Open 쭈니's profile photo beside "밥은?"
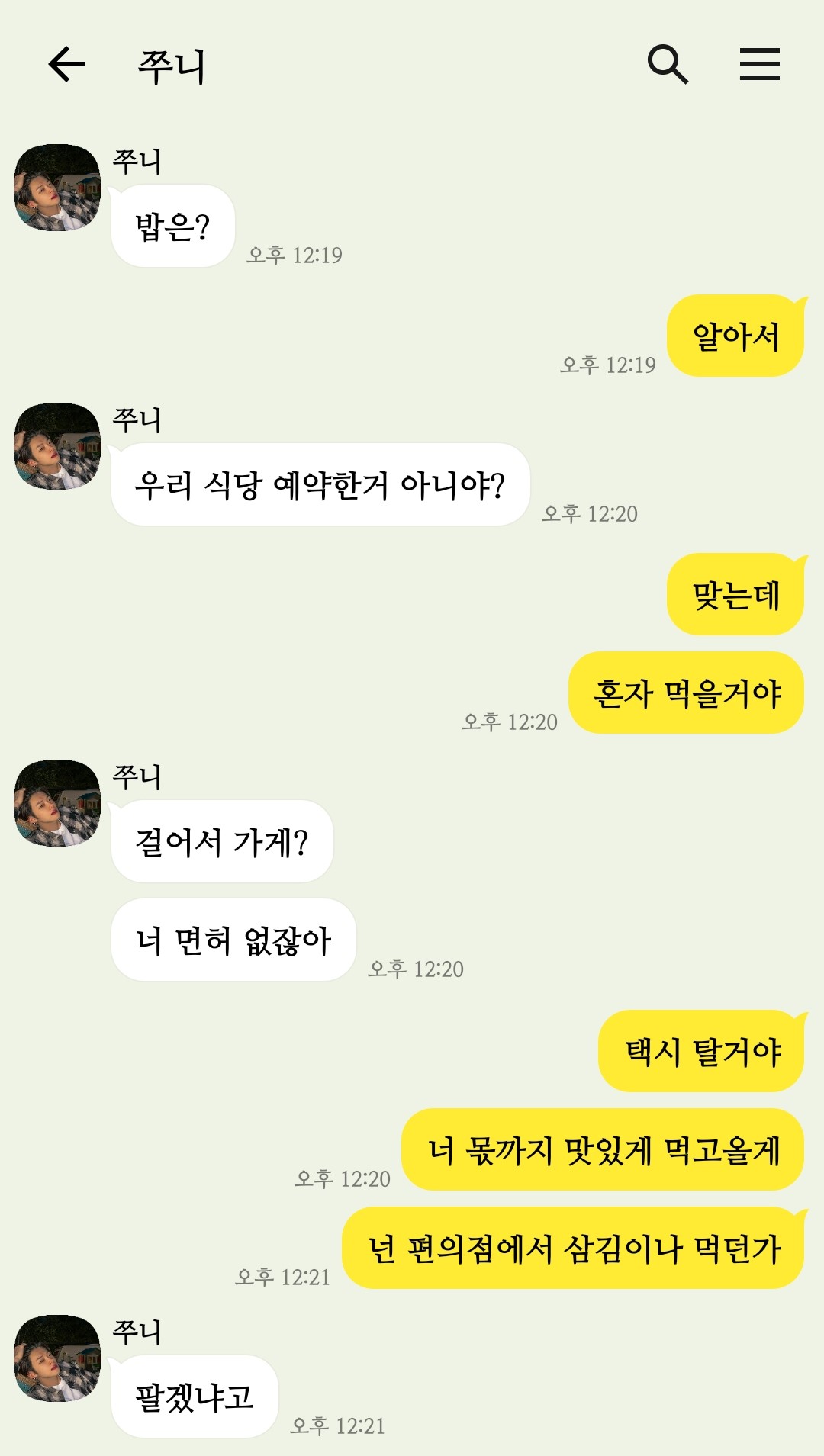This screenshot has width=824, height=1456. point(57,188)
